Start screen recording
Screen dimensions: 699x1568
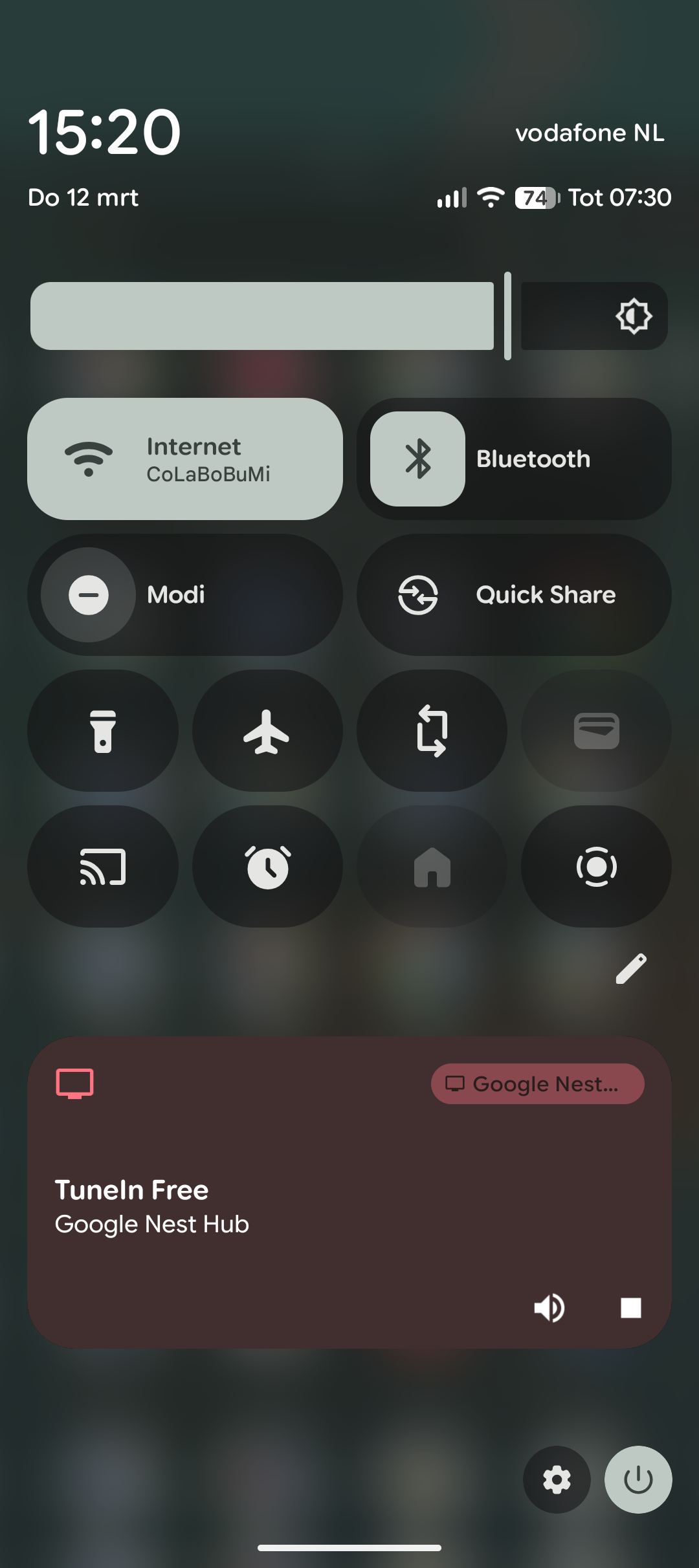coord(596,867)
